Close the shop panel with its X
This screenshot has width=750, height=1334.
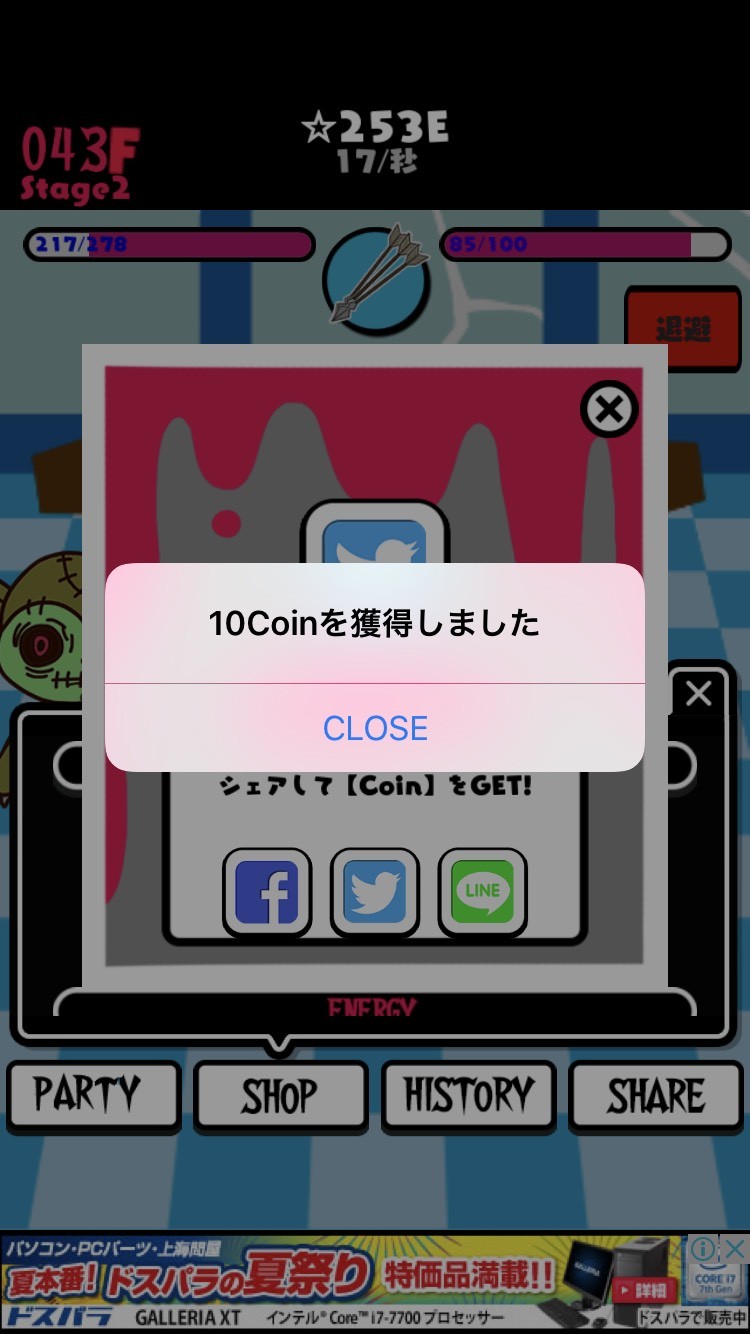click(699, 693)
